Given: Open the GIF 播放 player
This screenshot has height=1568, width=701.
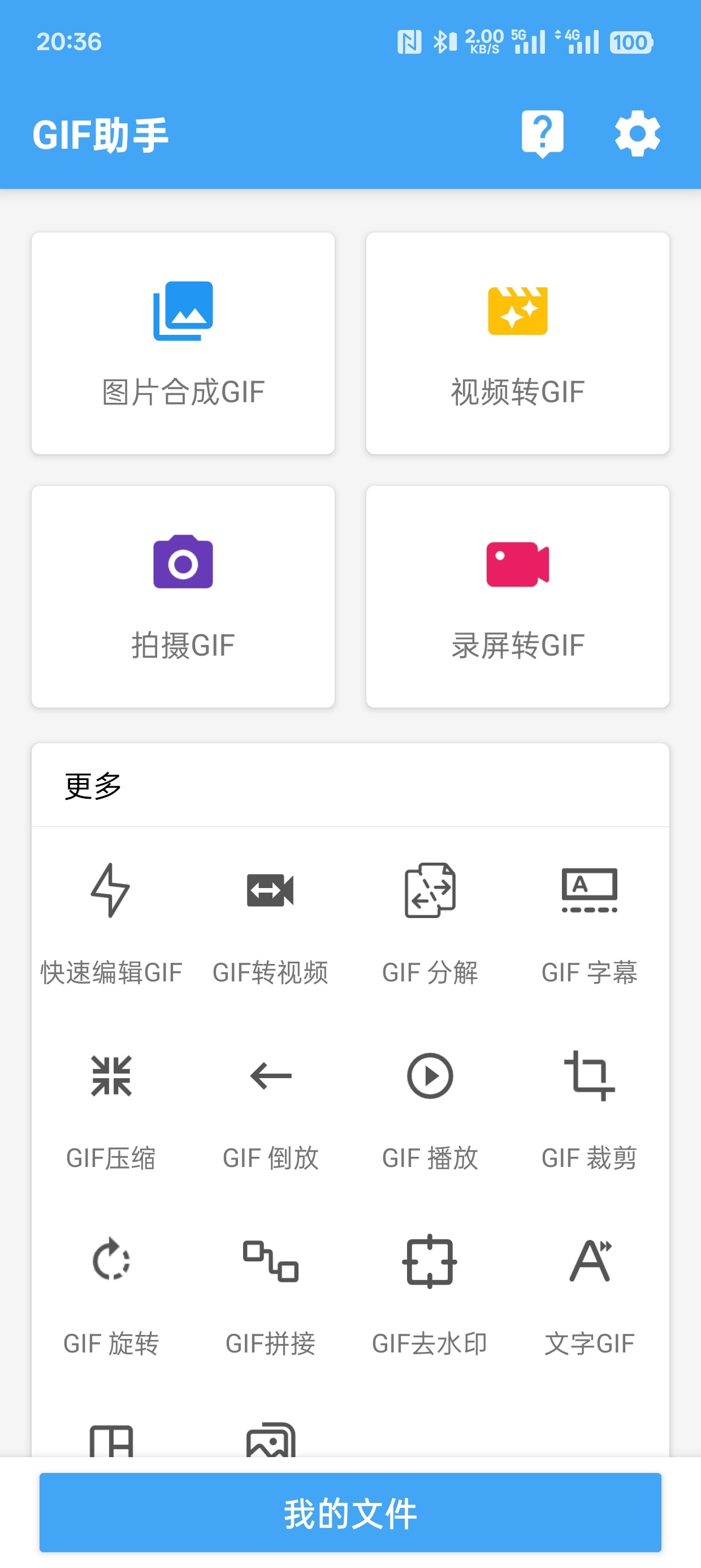Looking at the screenshot, I should (x=430, y=1109).
